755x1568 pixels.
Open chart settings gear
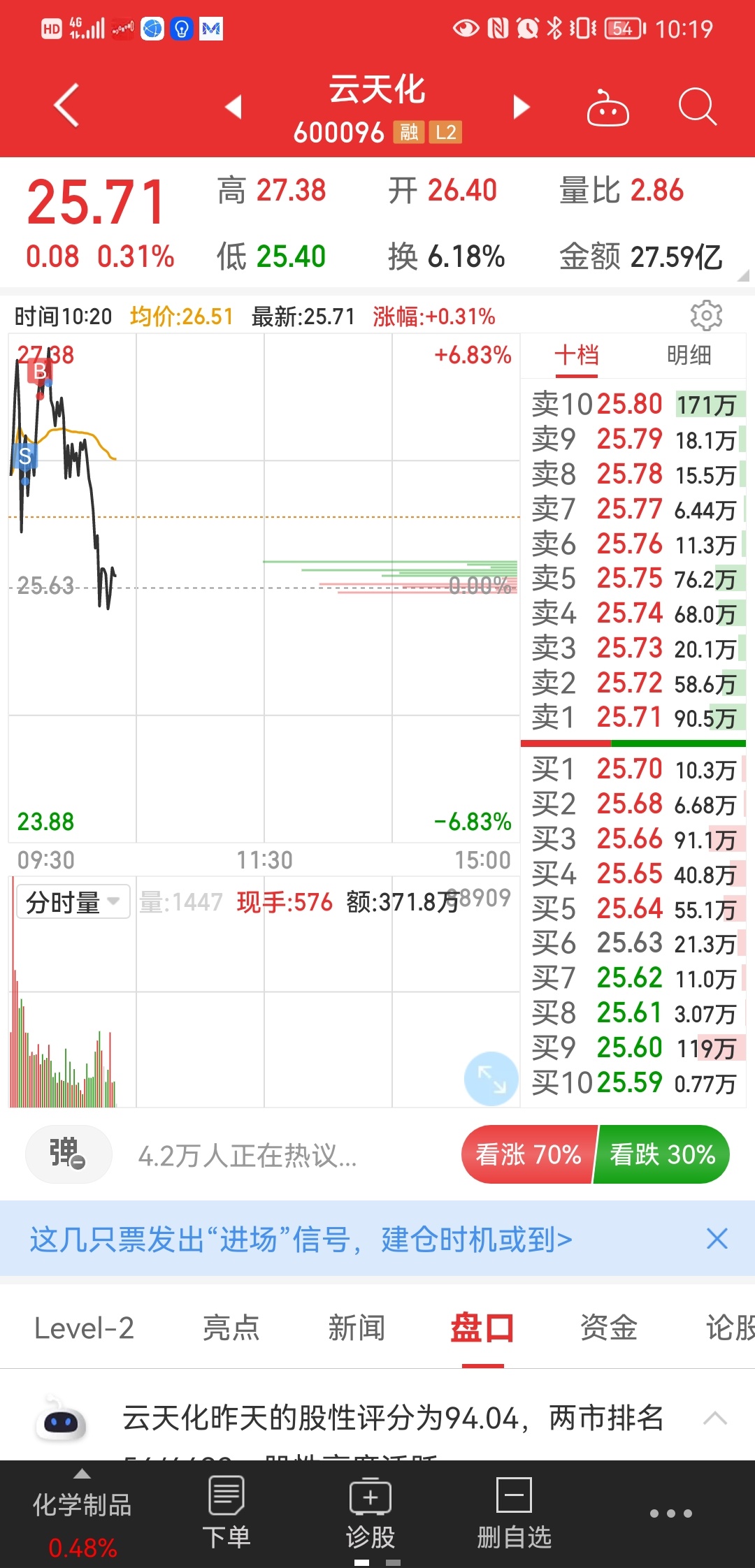[x=706, y=316]
